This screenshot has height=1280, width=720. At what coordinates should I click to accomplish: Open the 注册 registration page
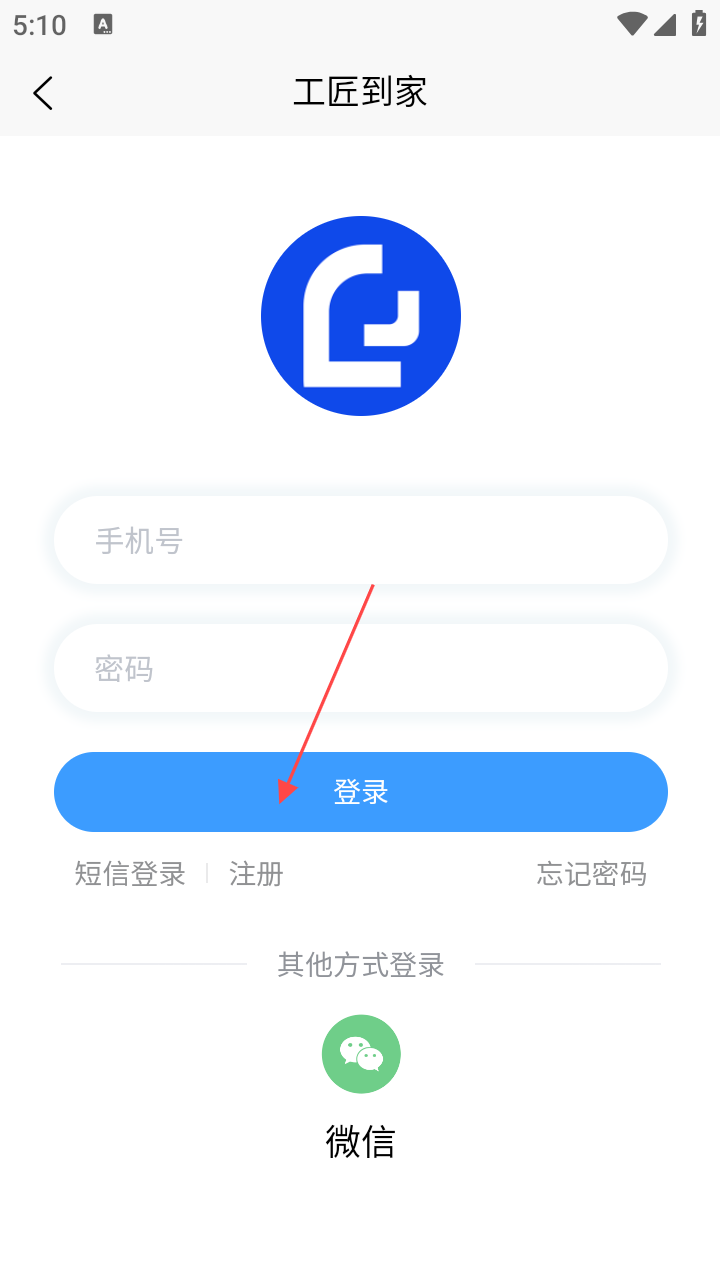256,874
